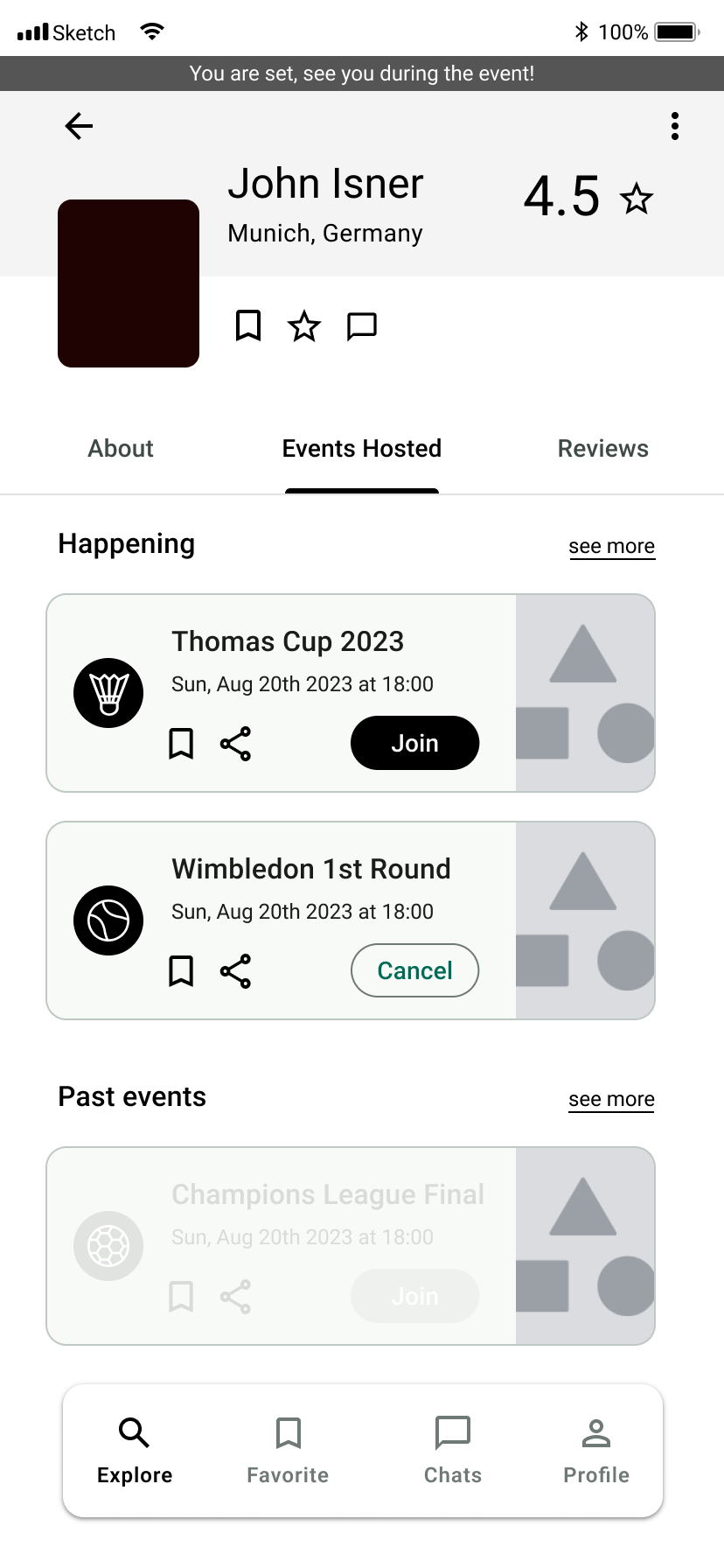
Task: Go back using the arrow icon
Action: pyautogui.click(x=79, y=126)
